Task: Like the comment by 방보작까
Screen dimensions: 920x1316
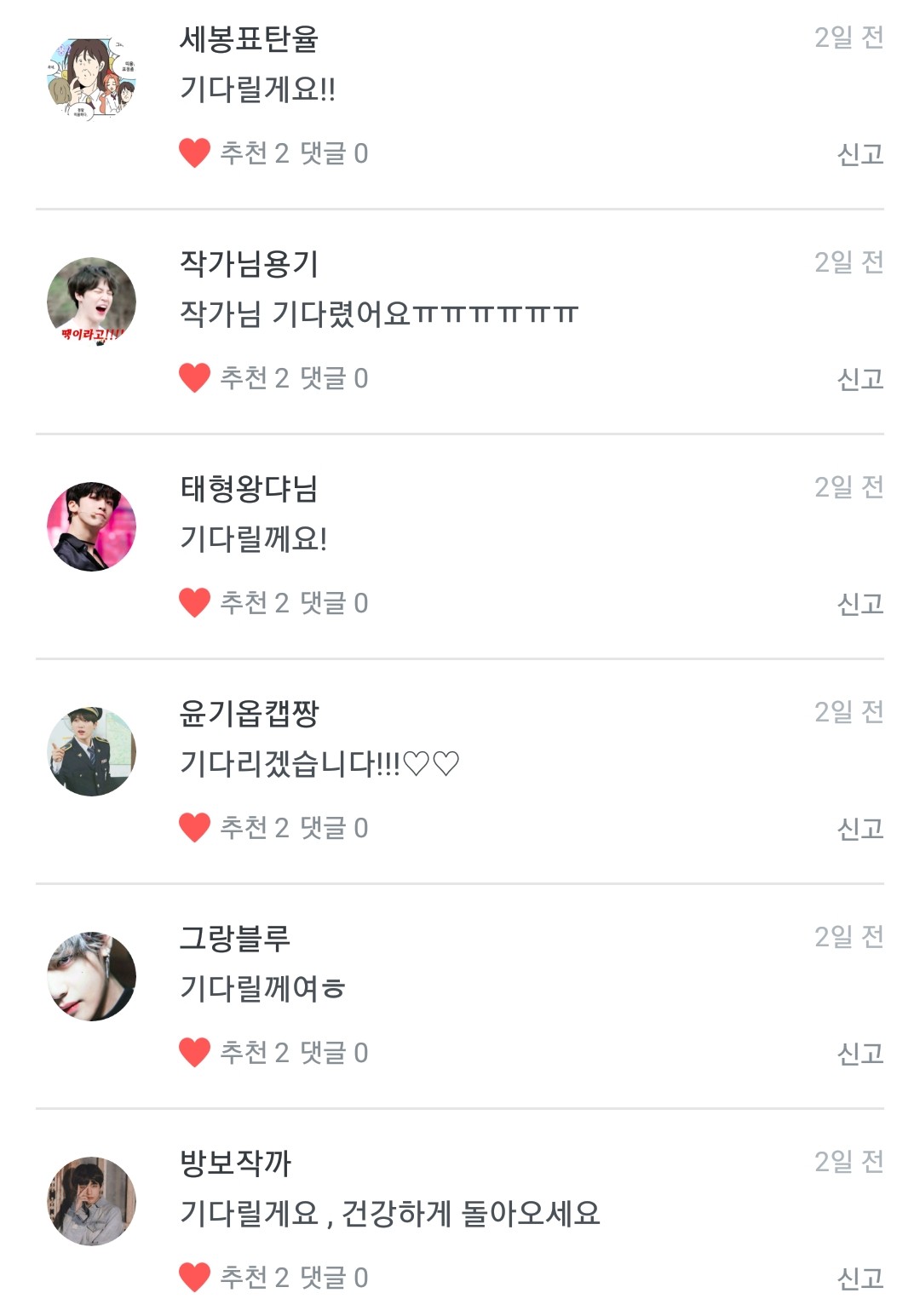Action: [x=195, y=1278]
